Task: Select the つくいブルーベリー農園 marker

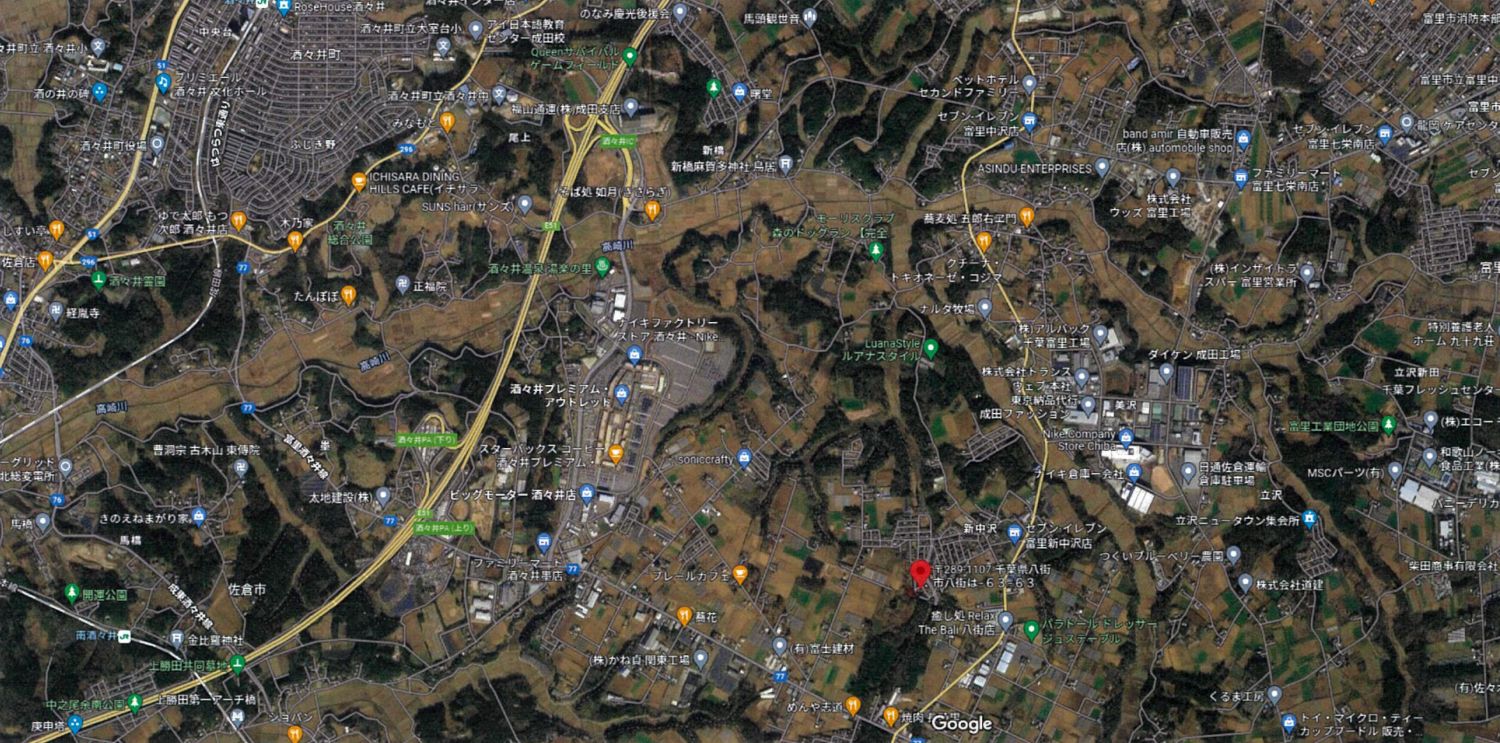Action: coord(1233,554)
